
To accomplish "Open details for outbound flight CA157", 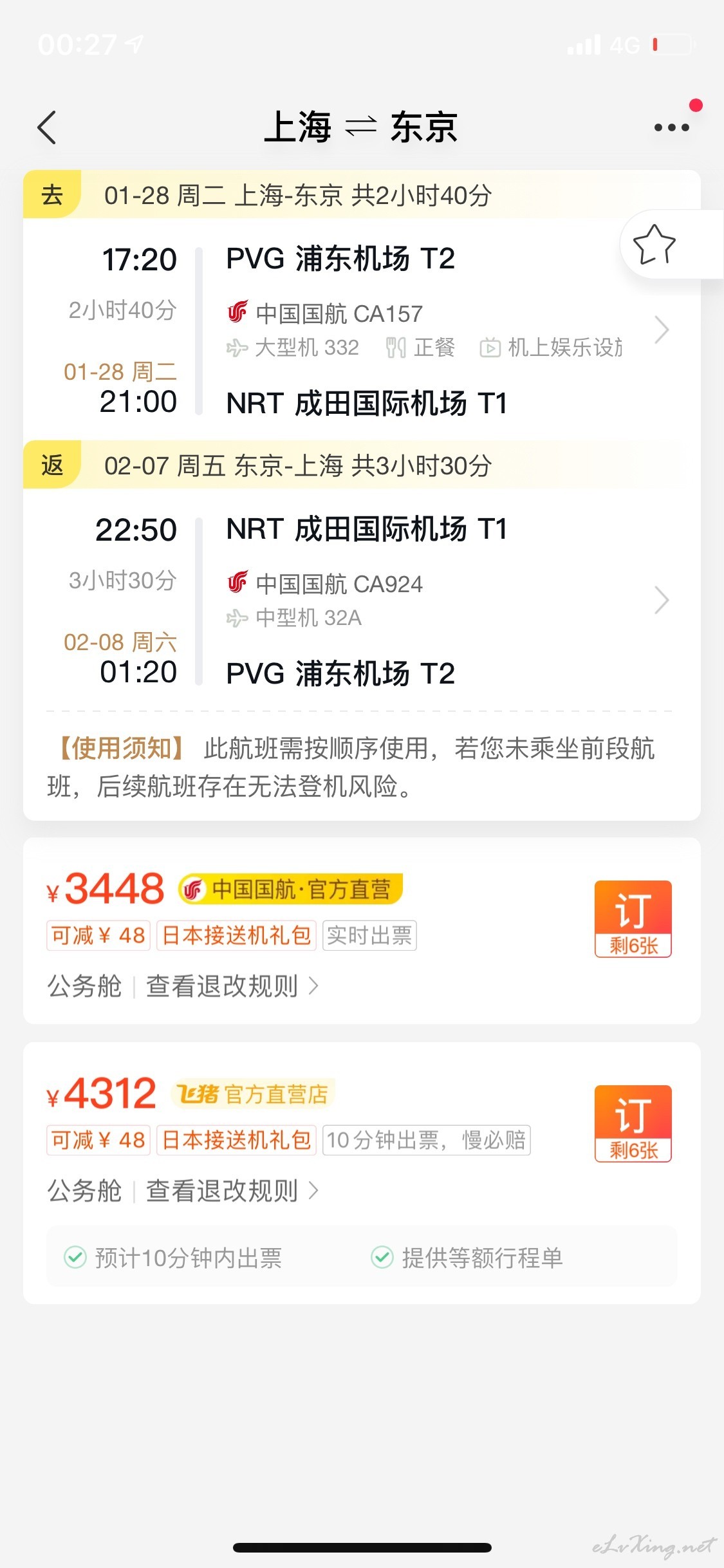I will click(662, 330).
